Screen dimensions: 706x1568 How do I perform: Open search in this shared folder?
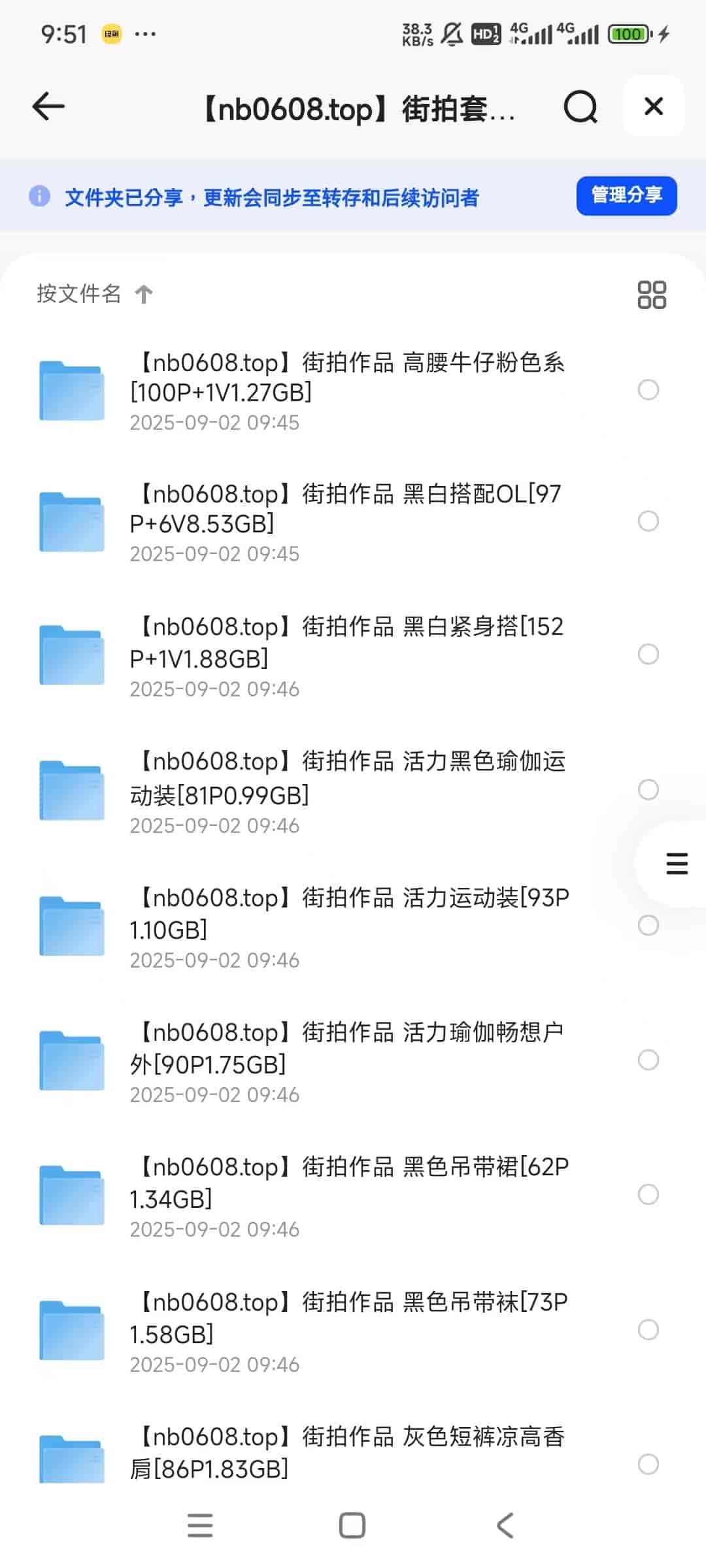click(x=580, y=106)
